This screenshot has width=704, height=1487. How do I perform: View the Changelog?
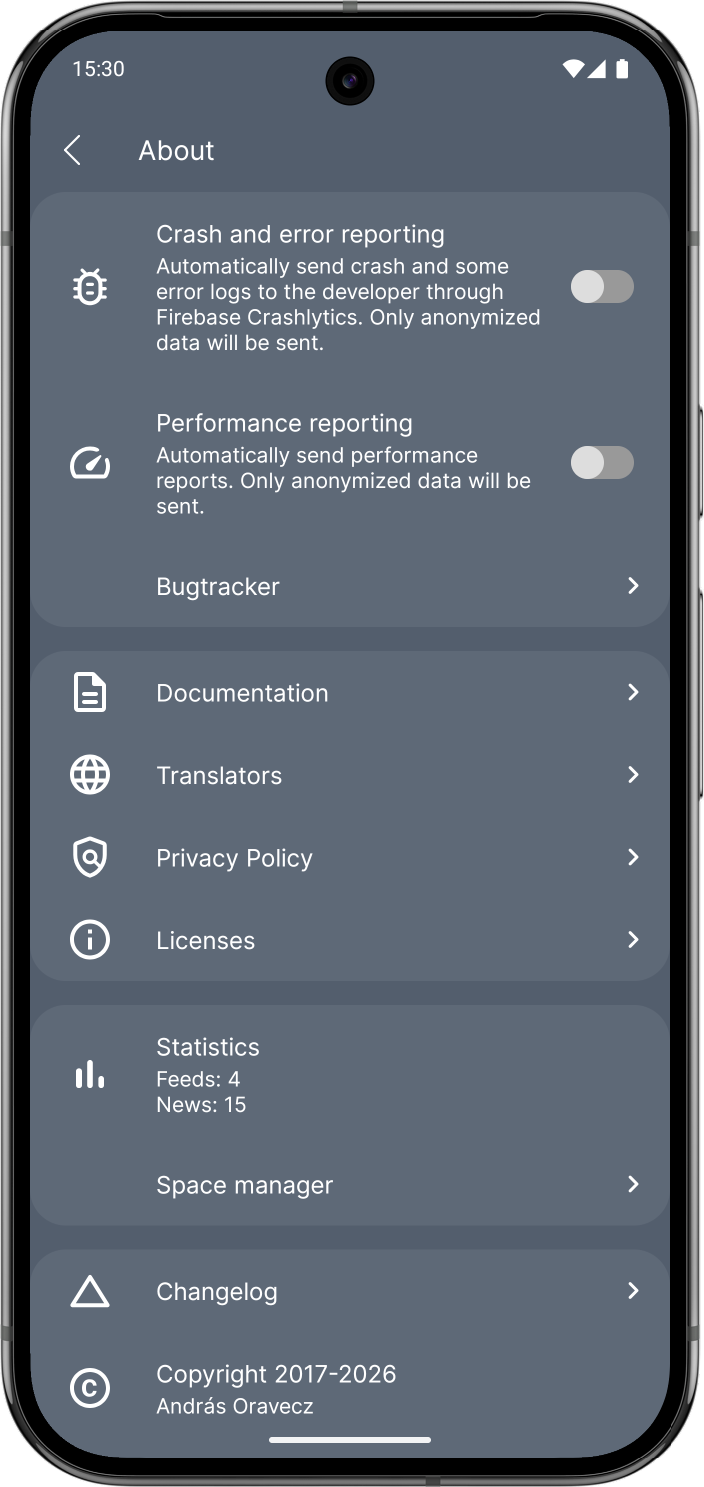click(x=350, y=1291)
